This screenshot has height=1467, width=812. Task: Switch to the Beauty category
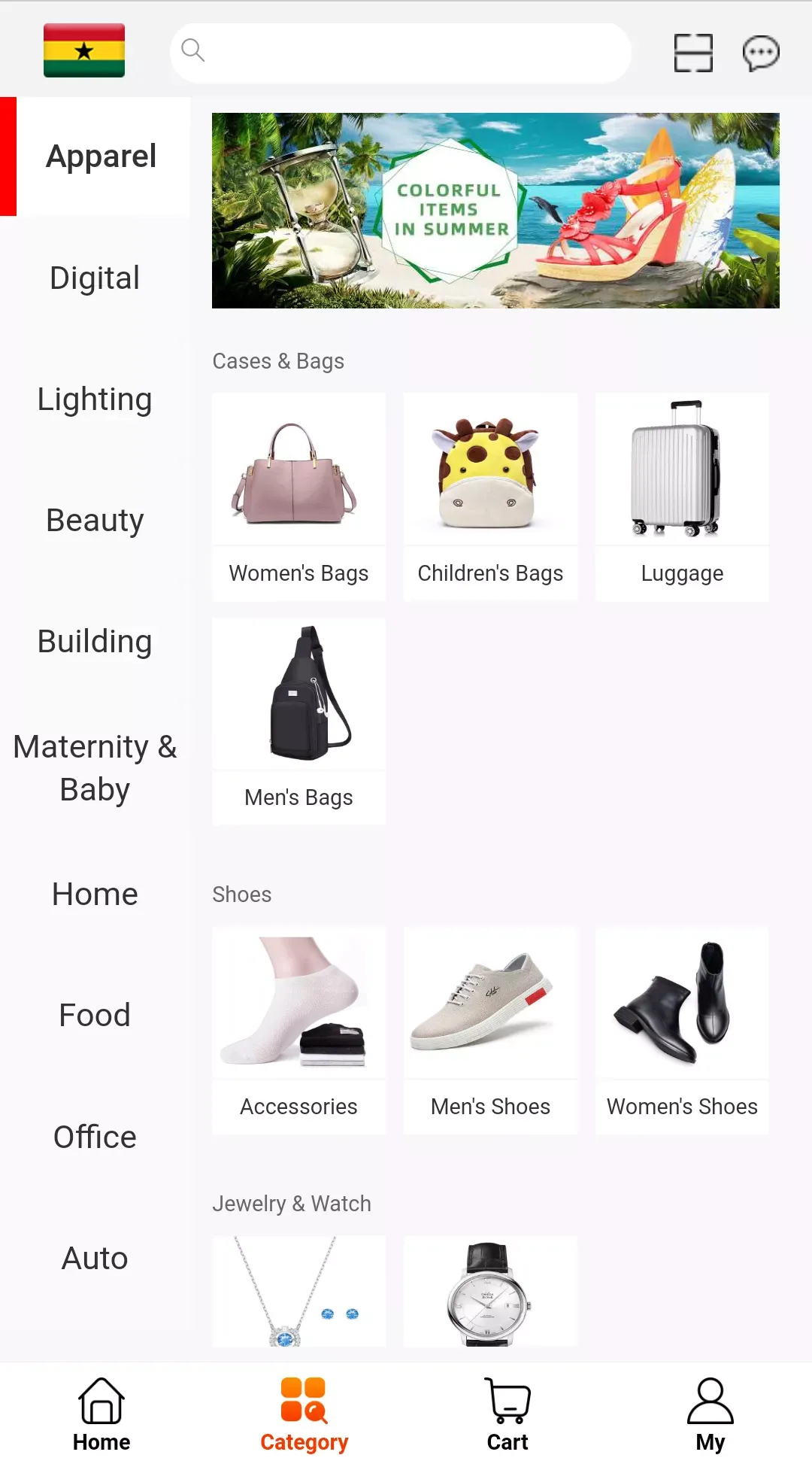point(95,521)
